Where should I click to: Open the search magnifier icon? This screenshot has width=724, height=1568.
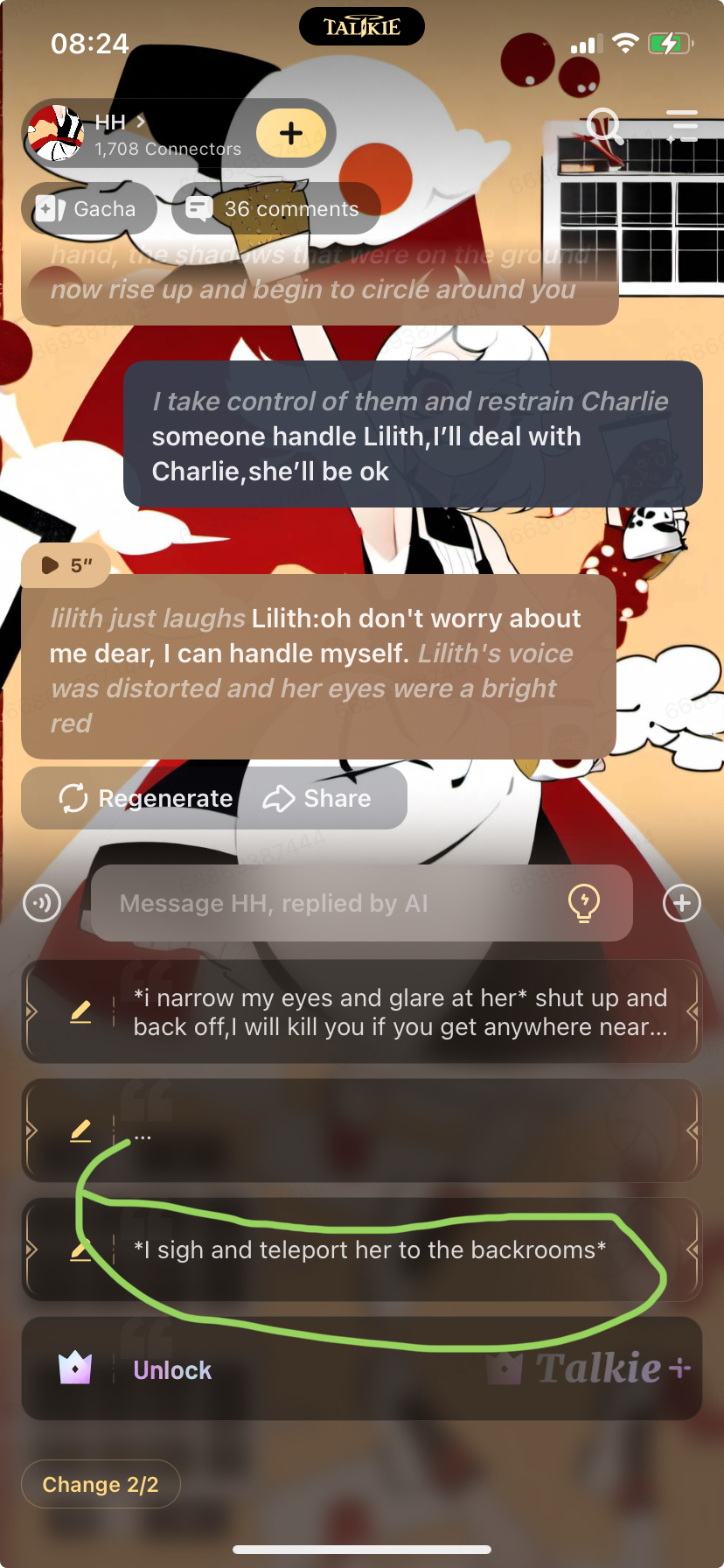(604, 125)
